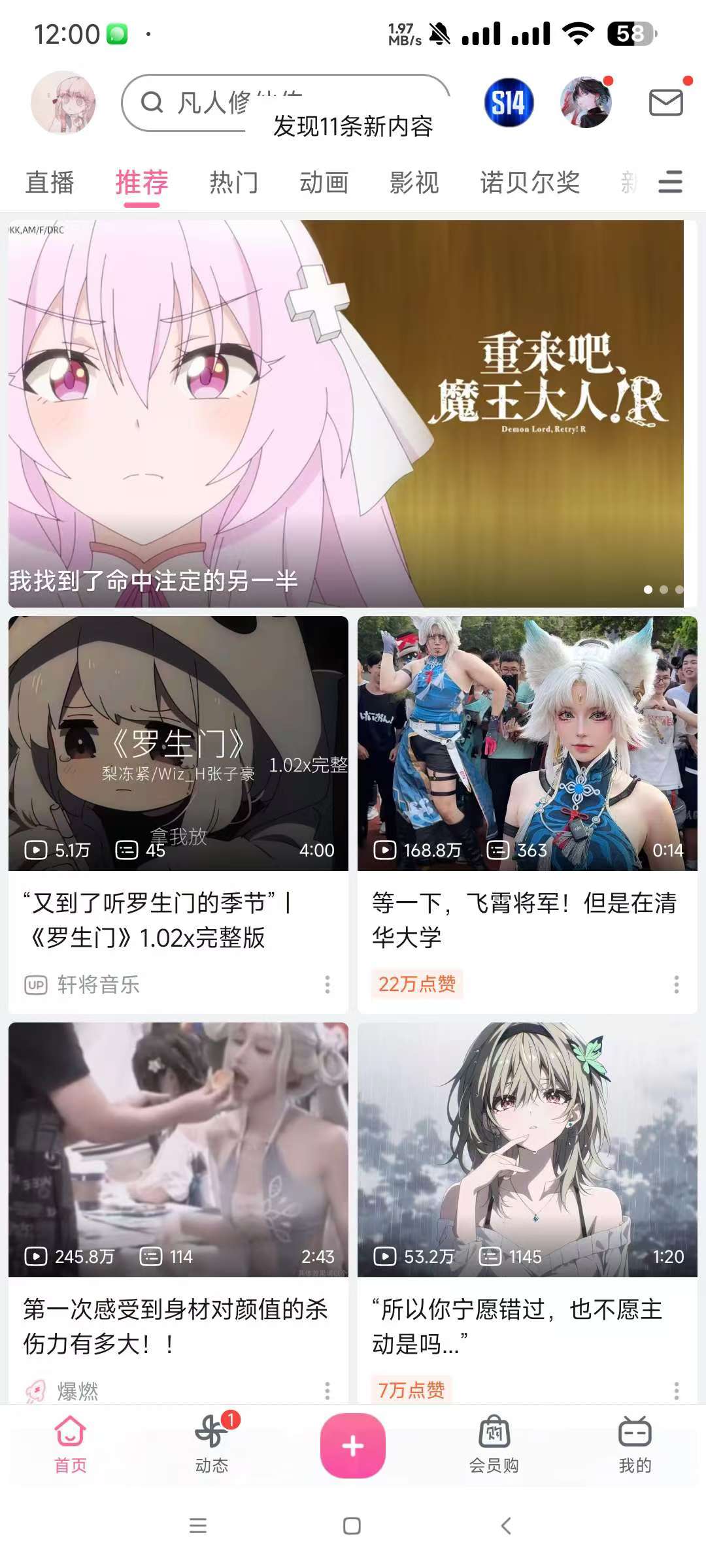Image resolution: width=706 pixels, height=1568 pixels.
Task: Open the 重来吧、魔王大人!R banner
Action: (346, 413)
